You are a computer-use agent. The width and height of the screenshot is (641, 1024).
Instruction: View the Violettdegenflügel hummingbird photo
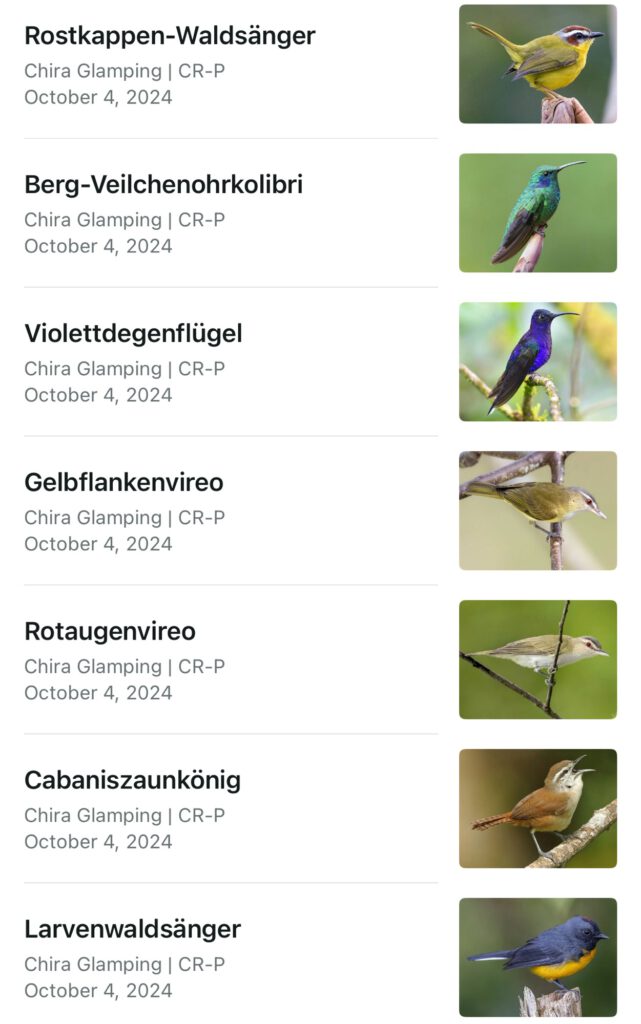coord(537,362)
